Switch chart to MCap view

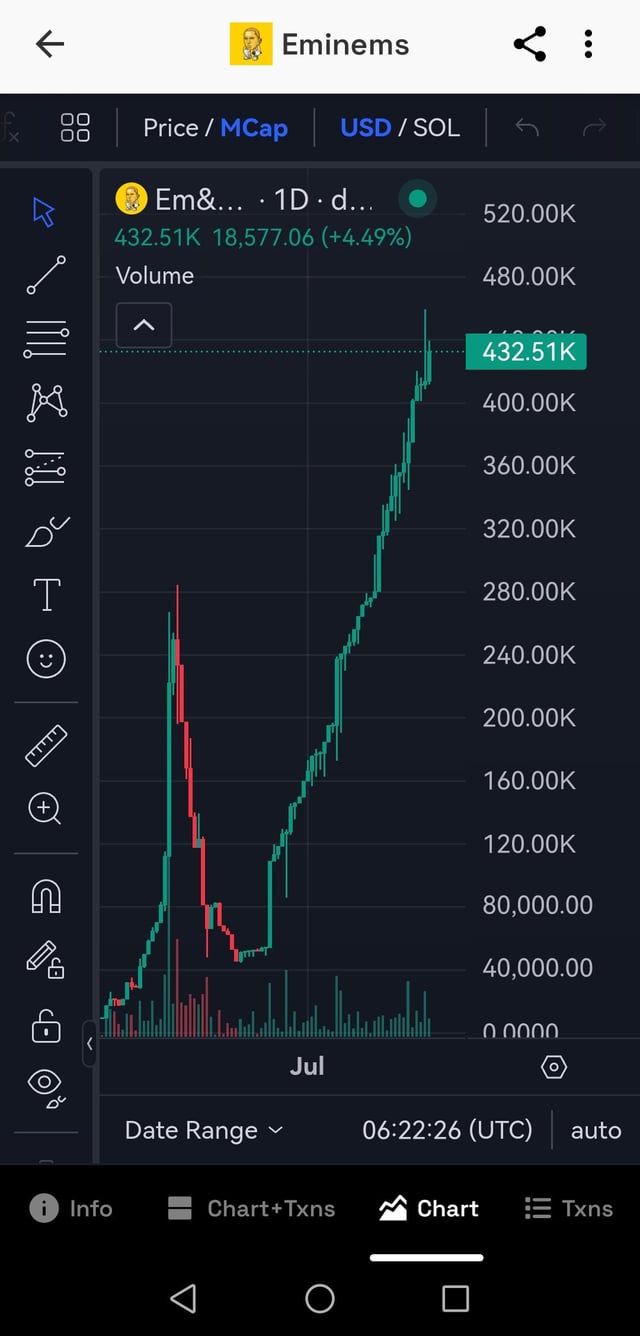[x=254, y=128]
